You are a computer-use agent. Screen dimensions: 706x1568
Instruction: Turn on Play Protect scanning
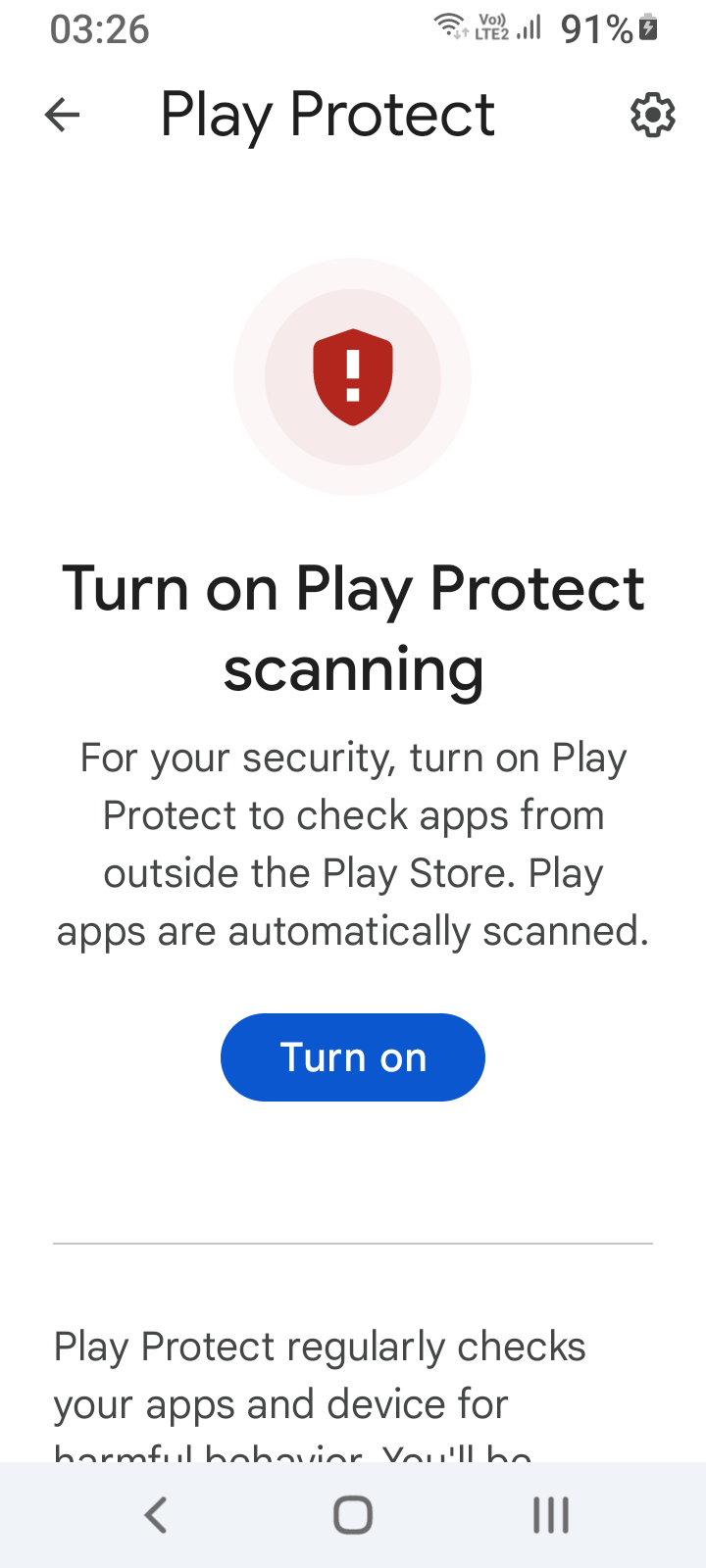(x=353, y=1057)
